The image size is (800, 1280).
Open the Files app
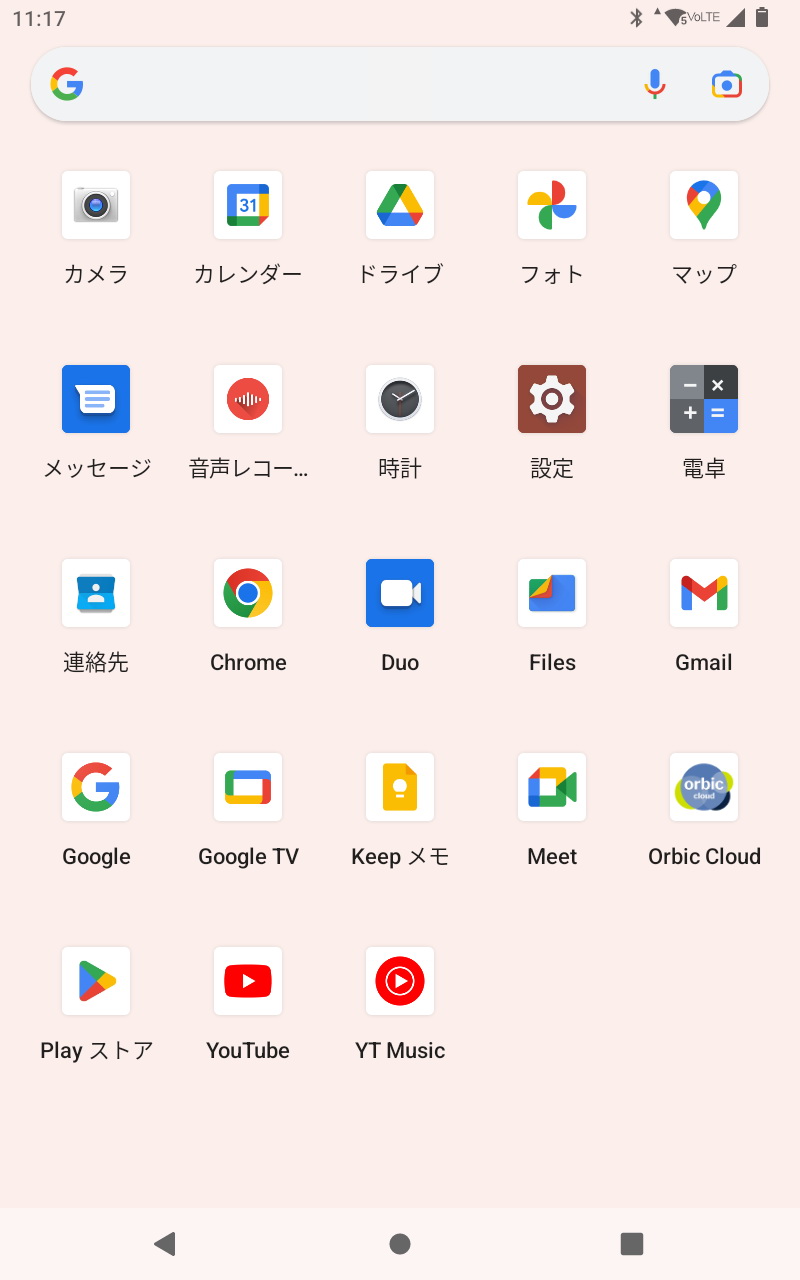point(552,593)
